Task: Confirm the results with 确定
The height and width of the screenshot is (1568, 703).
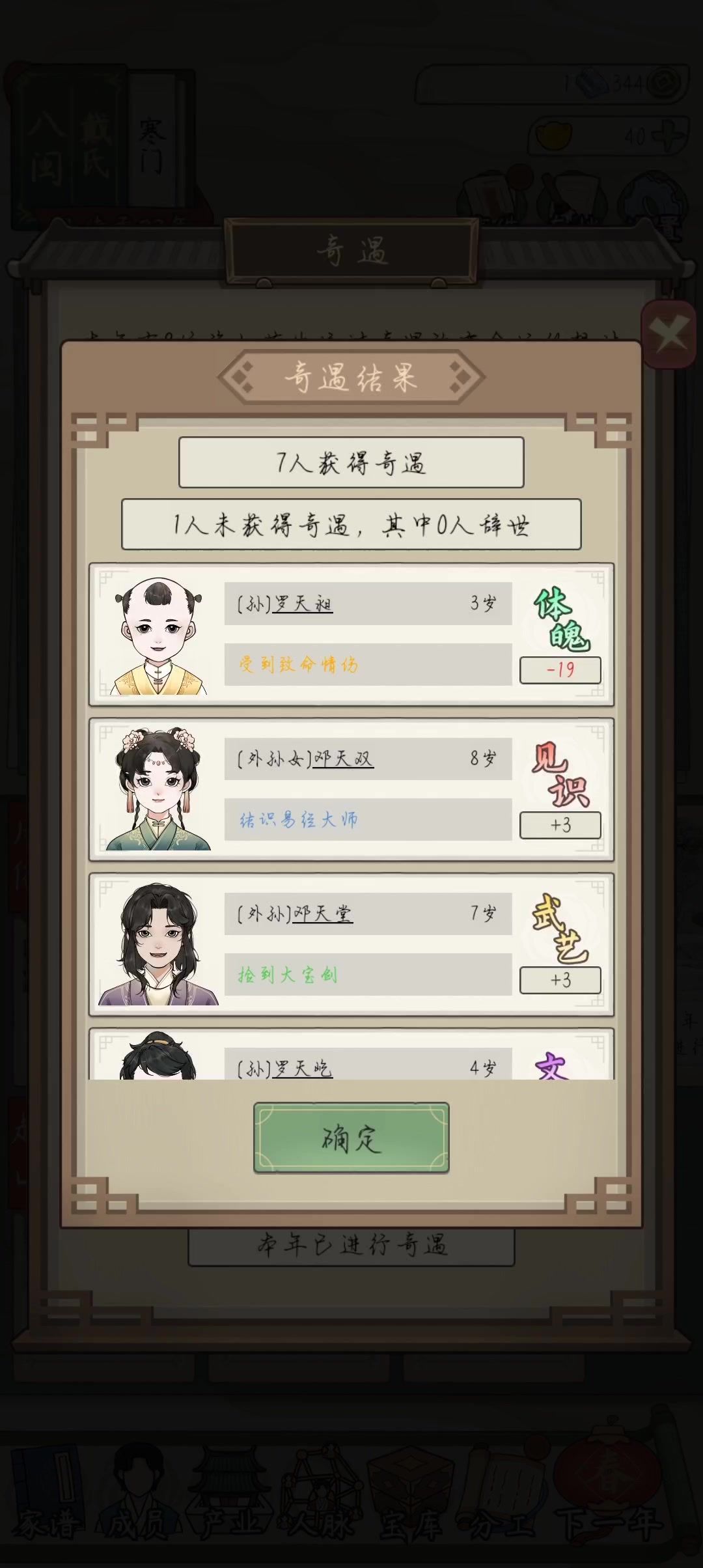Action: tap(351, 1138)
